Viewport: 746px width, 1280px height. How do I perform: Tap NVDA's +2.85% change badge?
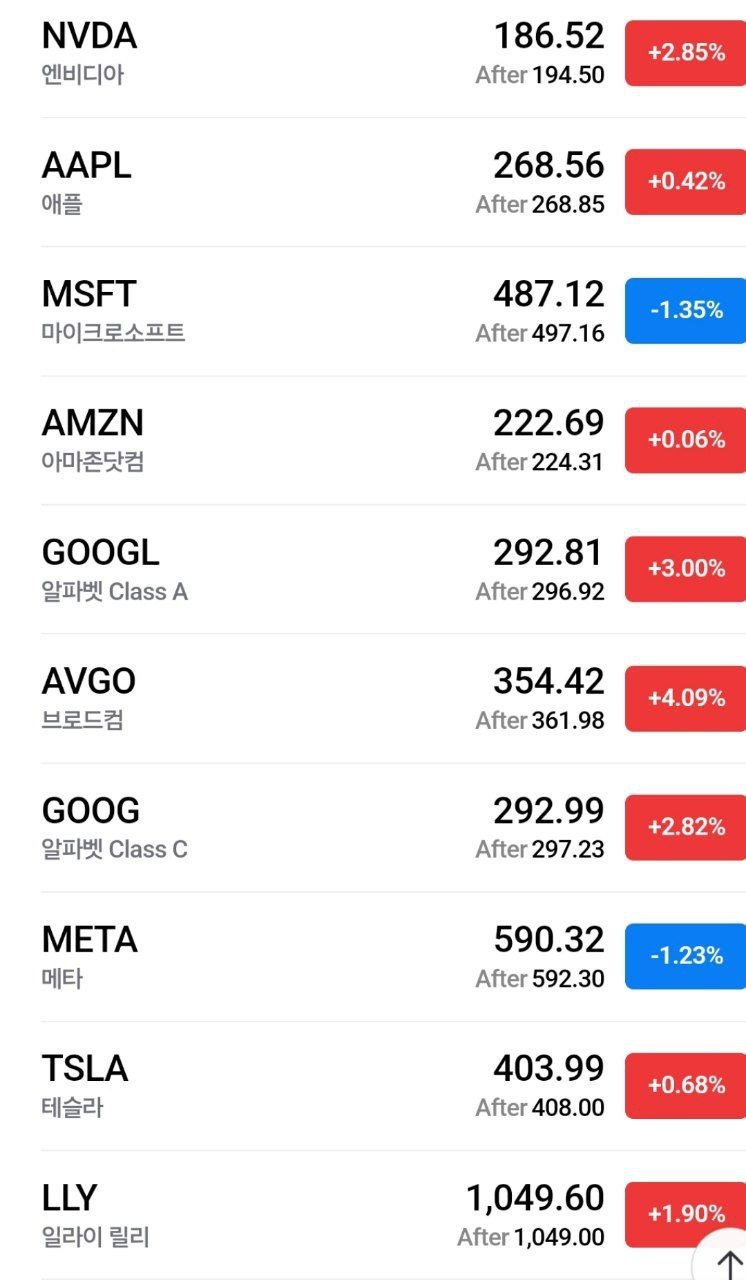(686, 53)
